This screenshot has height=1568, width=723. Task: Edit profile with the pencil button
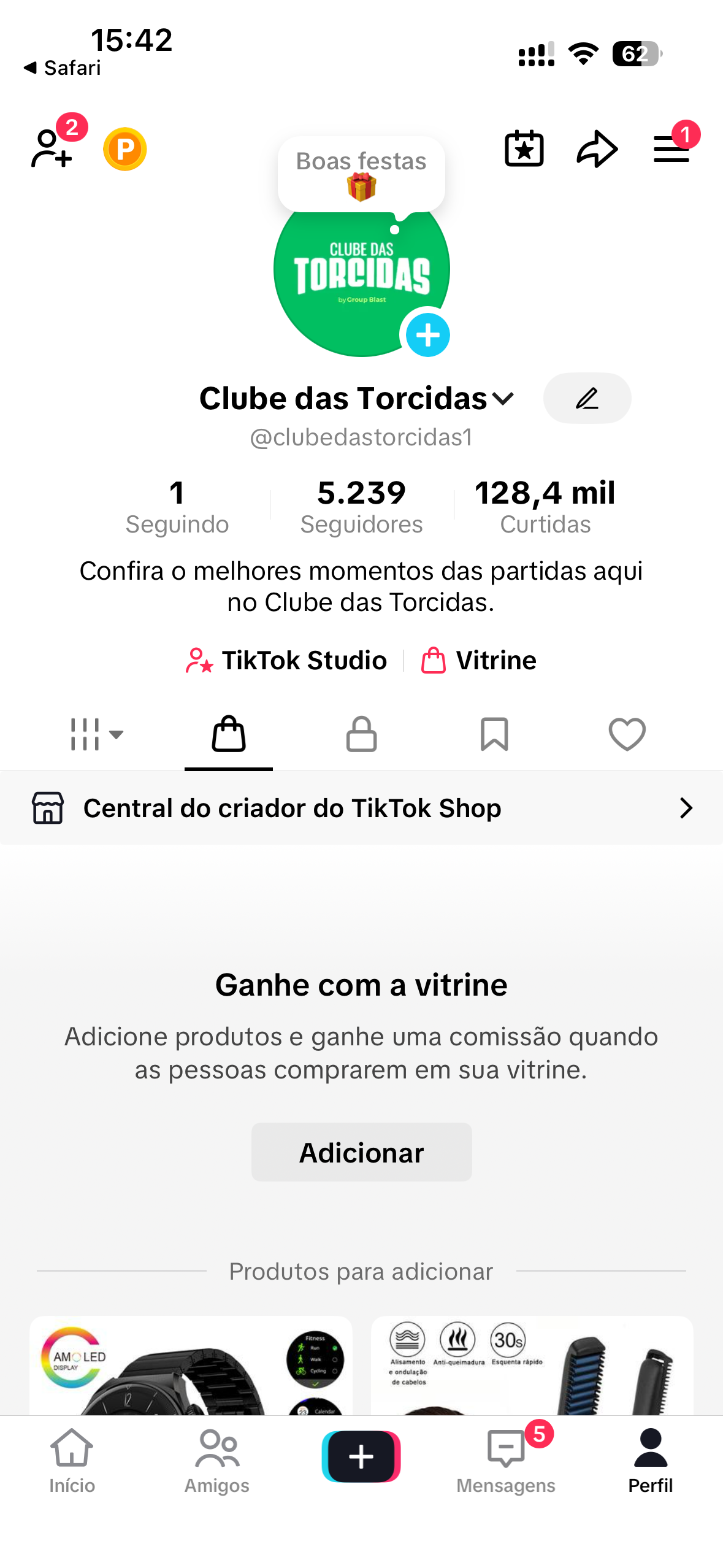tap(587, 399)
